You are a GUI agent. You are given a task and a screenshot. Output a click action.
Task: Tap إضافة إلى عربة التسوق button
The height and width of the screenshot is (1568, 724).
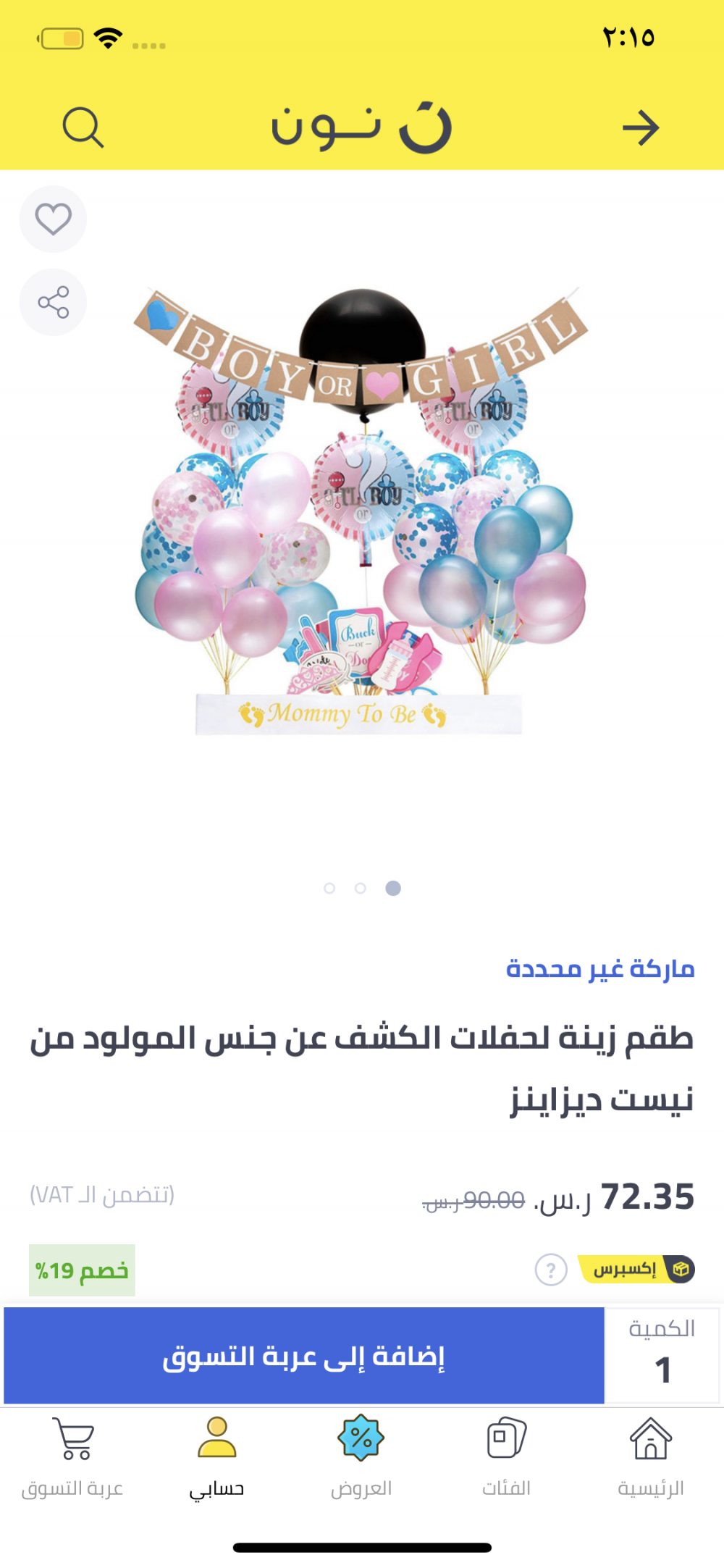pyautogui.click(x=304, y=1356)
